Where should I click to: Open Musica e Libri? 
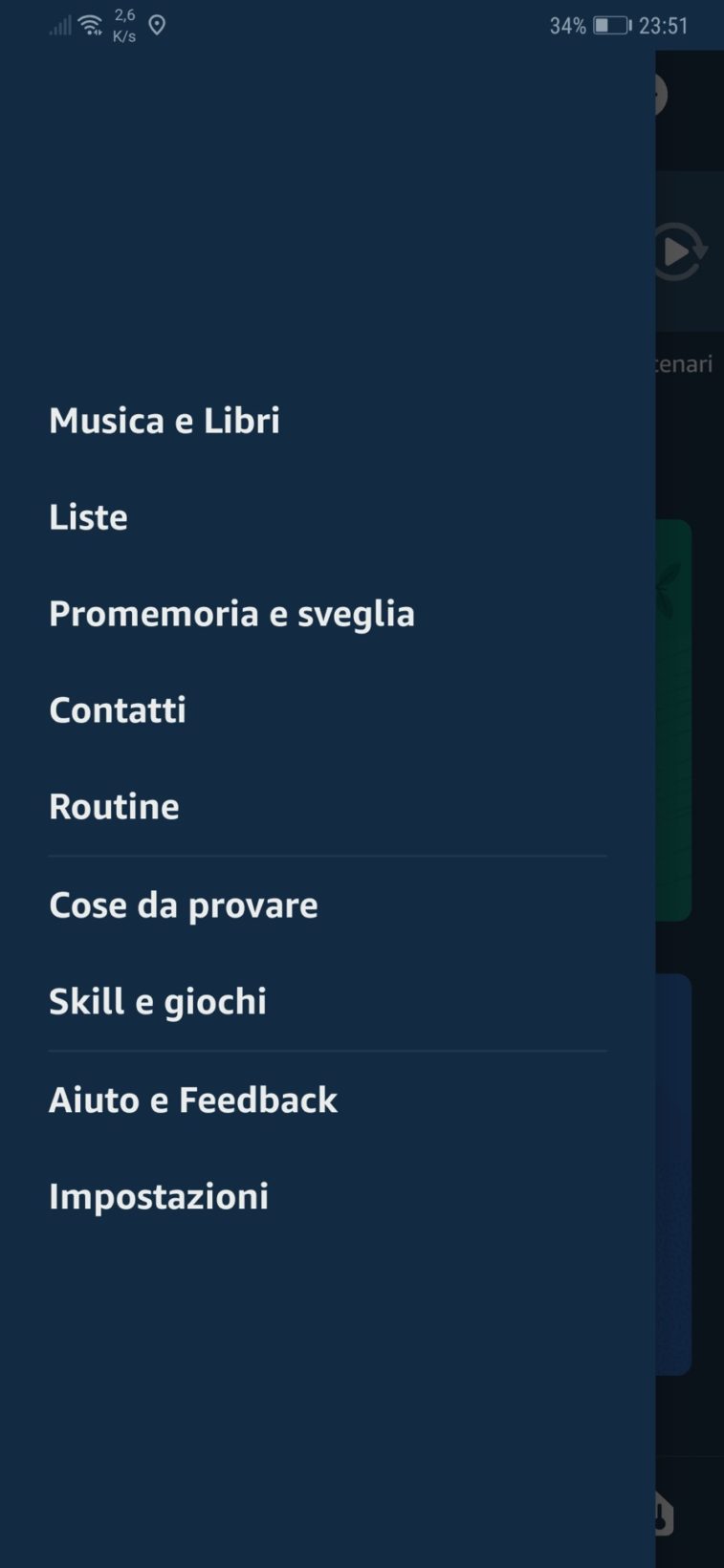(x=165, y=421)
